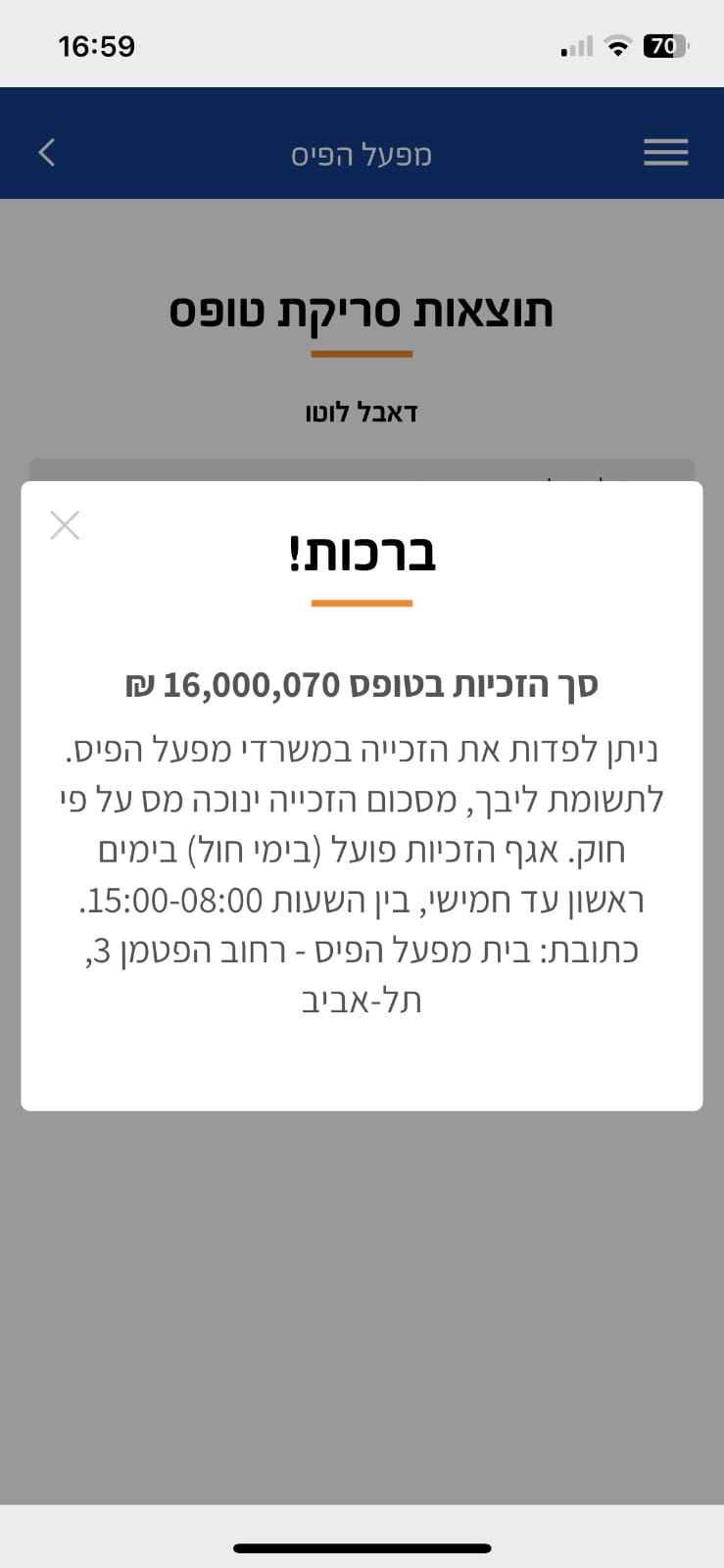Tap the ברכות! congratulations heading
The image size is (724, 1568).
coord(361,554)
